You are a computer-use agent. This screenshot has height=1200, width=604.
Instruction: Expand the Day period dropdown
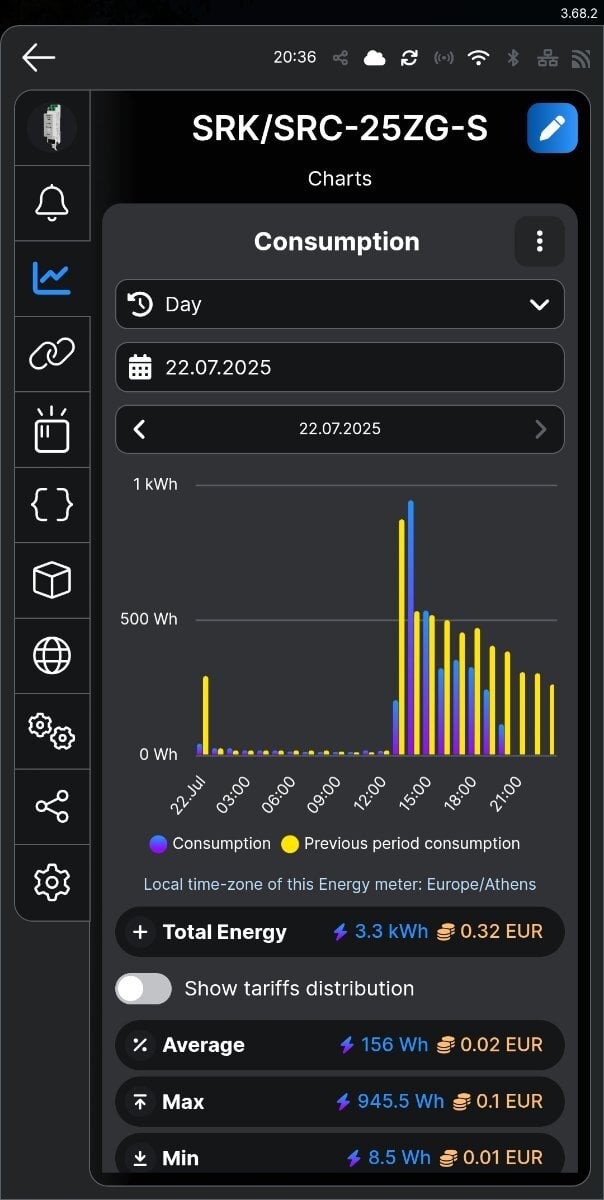340,304
